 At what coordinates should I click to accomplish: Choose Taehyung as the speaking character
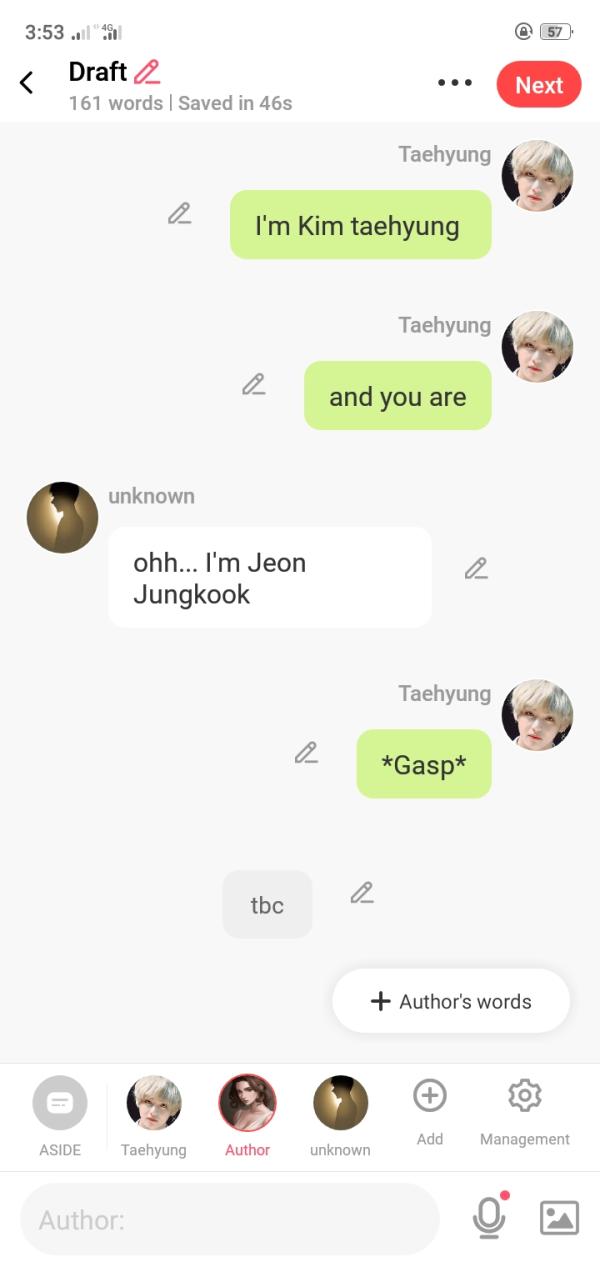pos(154,1116)
